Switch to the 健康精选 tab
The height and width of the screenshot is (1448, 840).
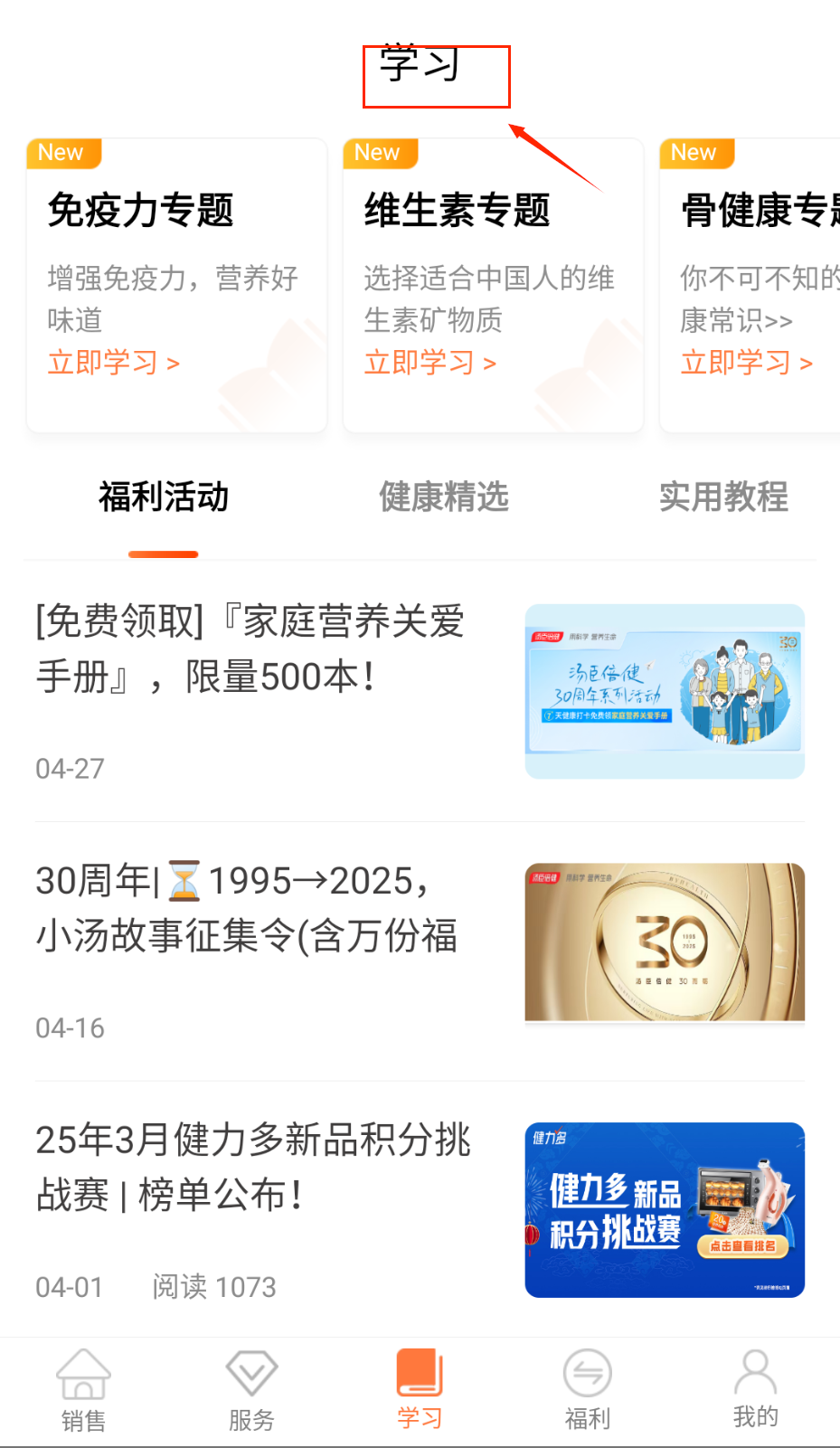tap(443, 497)
